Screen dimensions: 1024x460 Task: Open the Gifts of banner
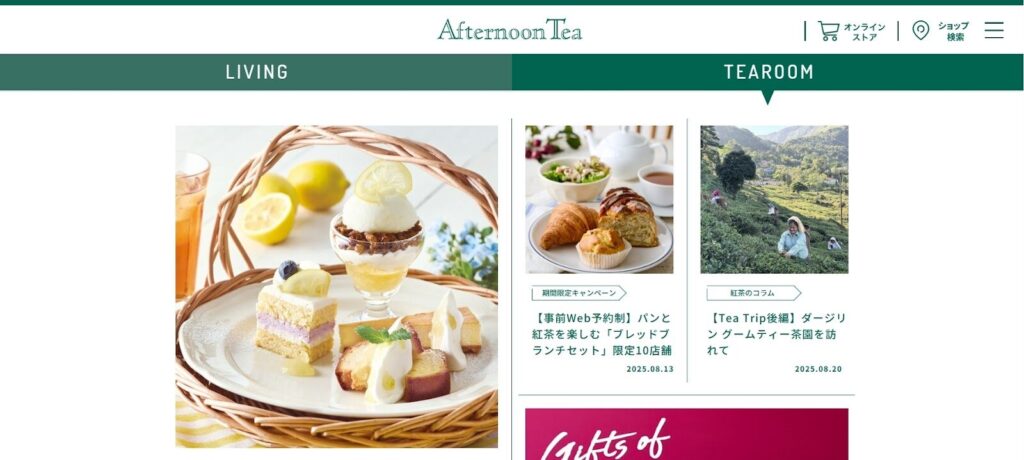pos(686,434)
